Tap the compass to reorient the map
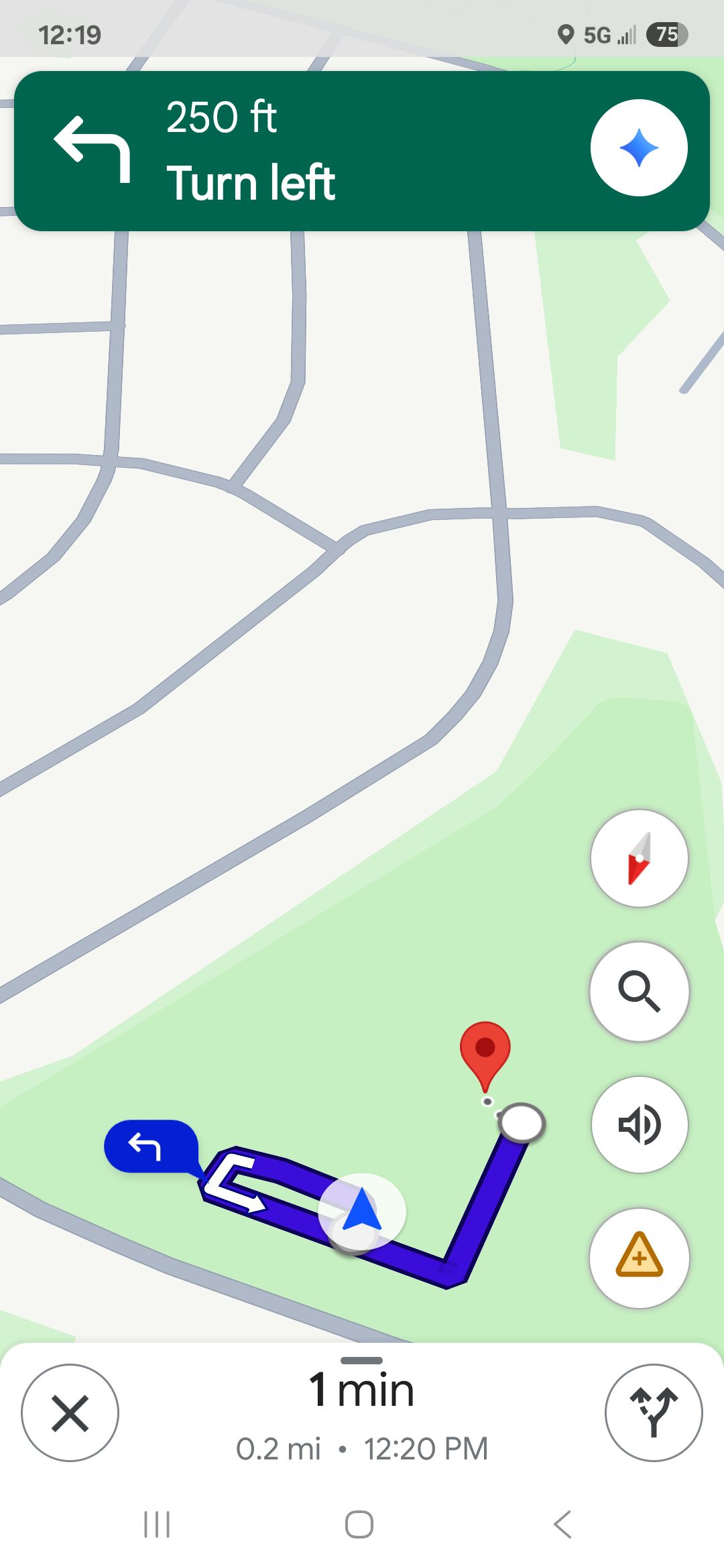Viewport: 724px width, 1568px height. tap(639, 858)
